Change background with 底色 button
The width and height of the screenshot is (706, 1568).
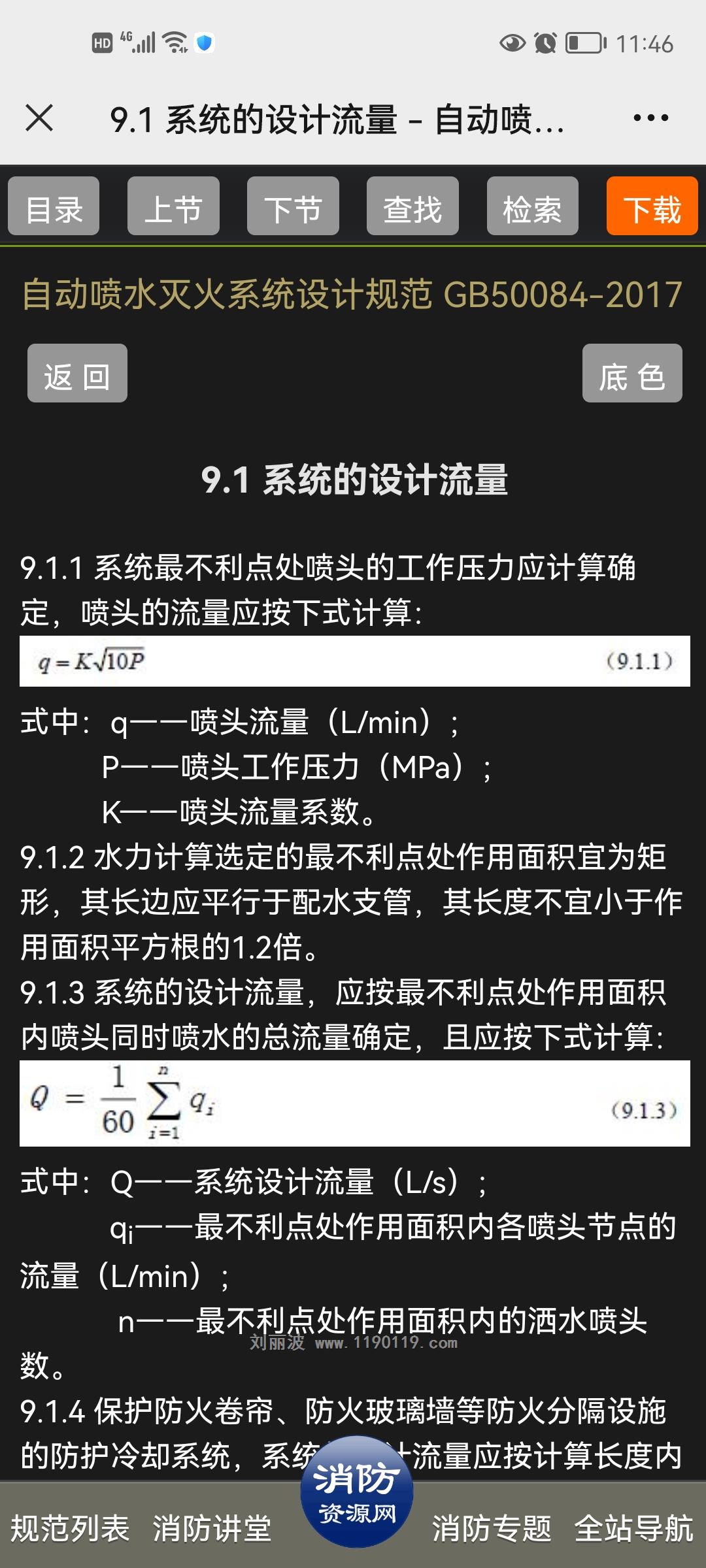(632, 373)
